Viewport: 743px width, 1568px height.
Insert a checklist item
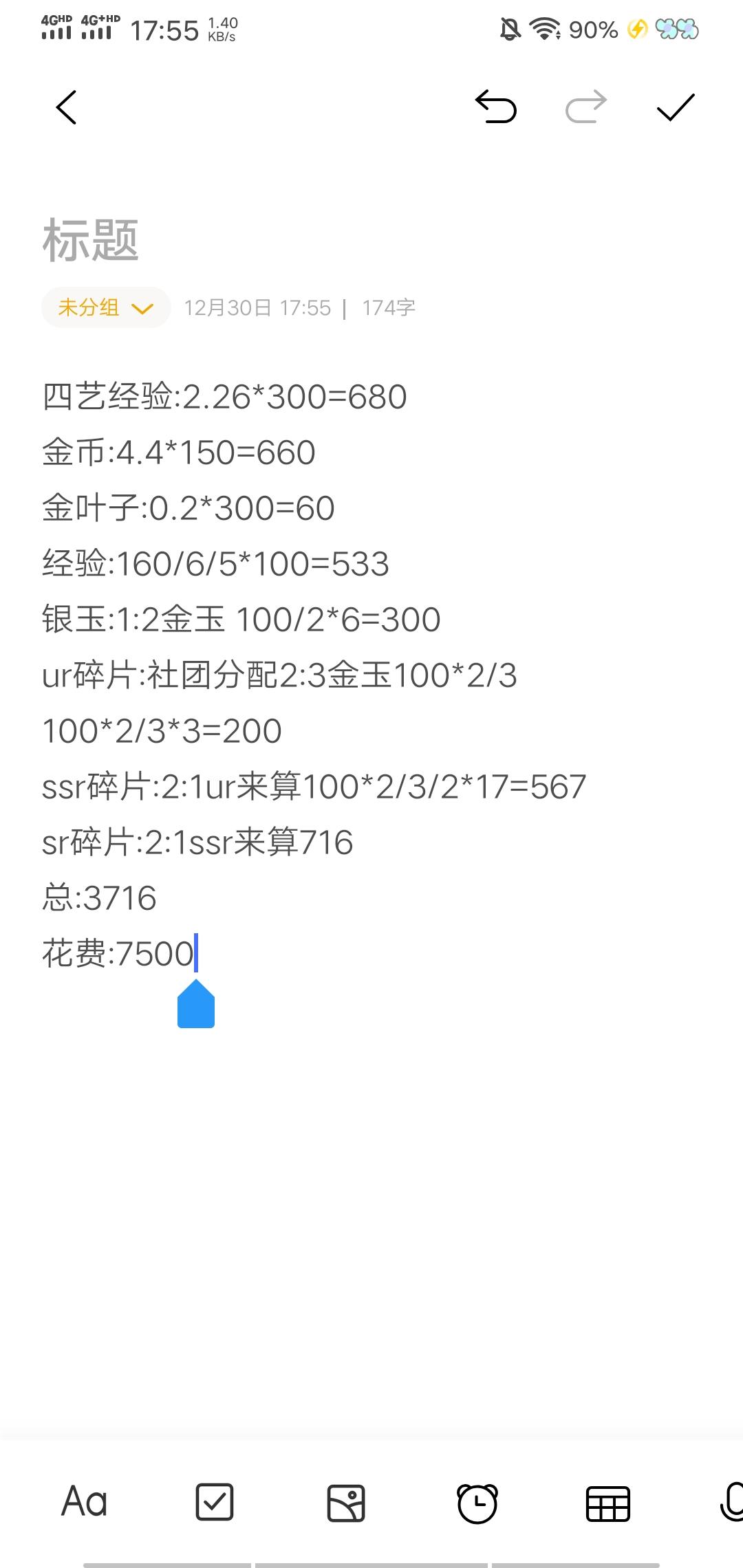(x=215, y=1503)
